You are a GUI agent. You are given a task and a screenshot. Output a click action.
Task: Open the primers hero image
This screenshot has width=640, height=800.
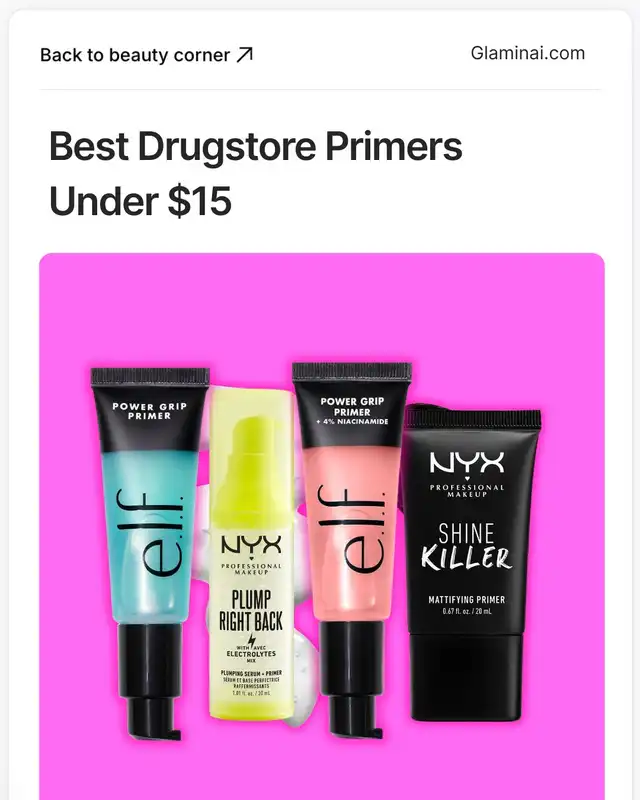click(322, 526)
